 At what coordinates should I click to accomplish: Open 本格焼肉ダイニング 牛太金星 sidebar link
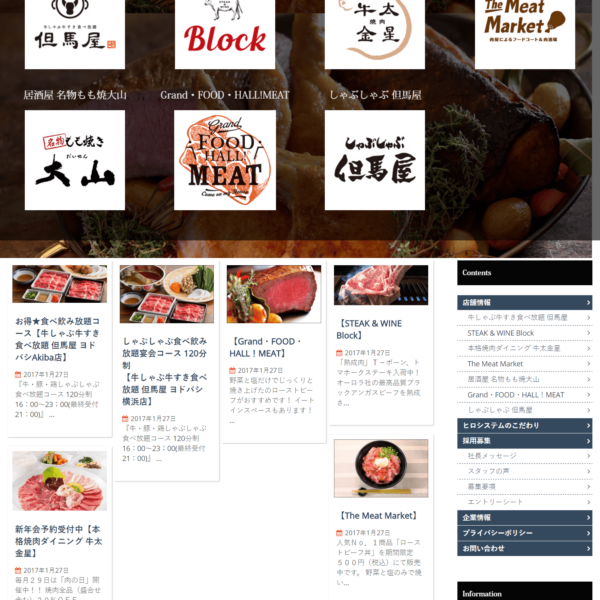coord(513,348)
